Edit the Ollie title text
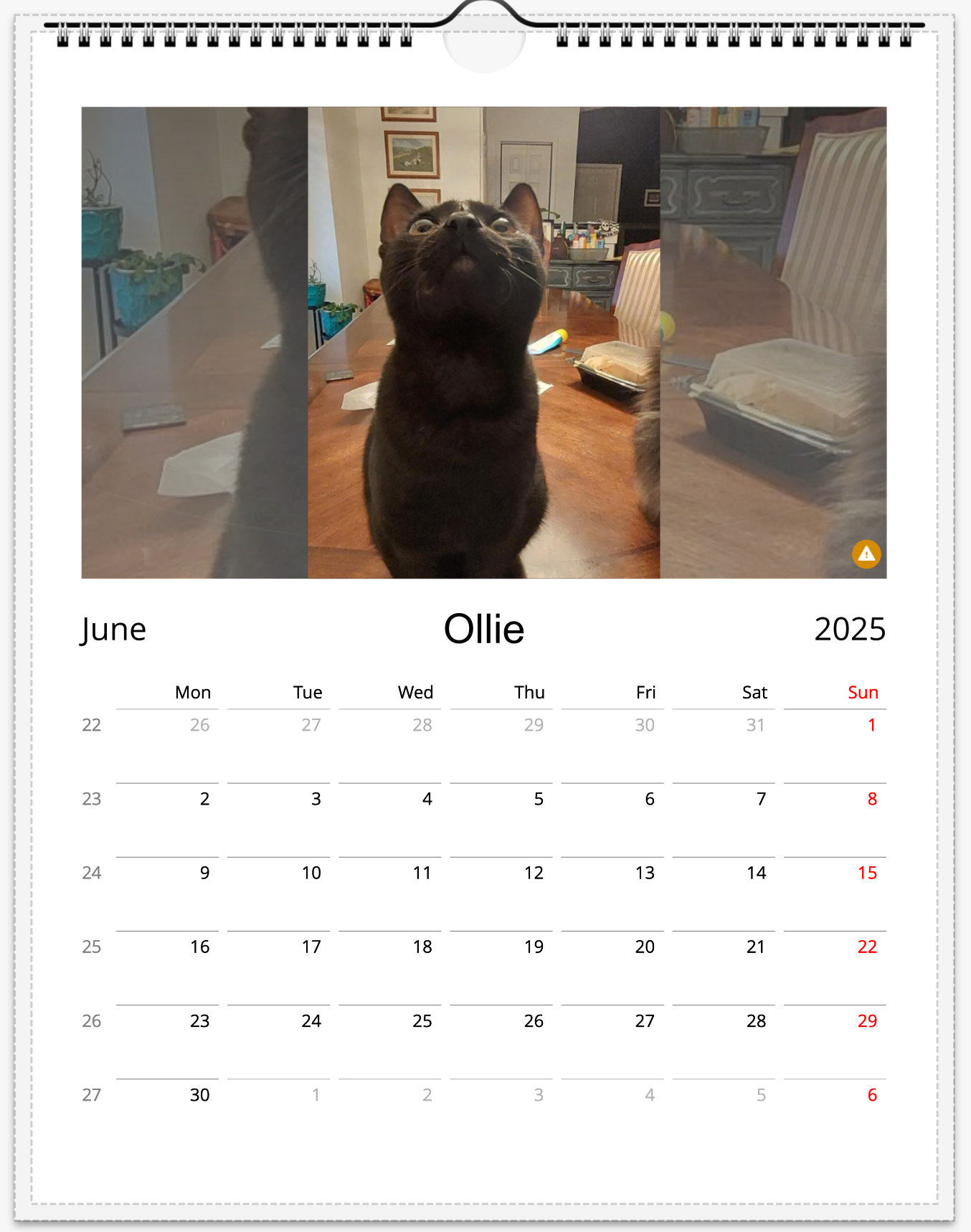Screen dimensions: 971x1232 (x=484, y=630)
